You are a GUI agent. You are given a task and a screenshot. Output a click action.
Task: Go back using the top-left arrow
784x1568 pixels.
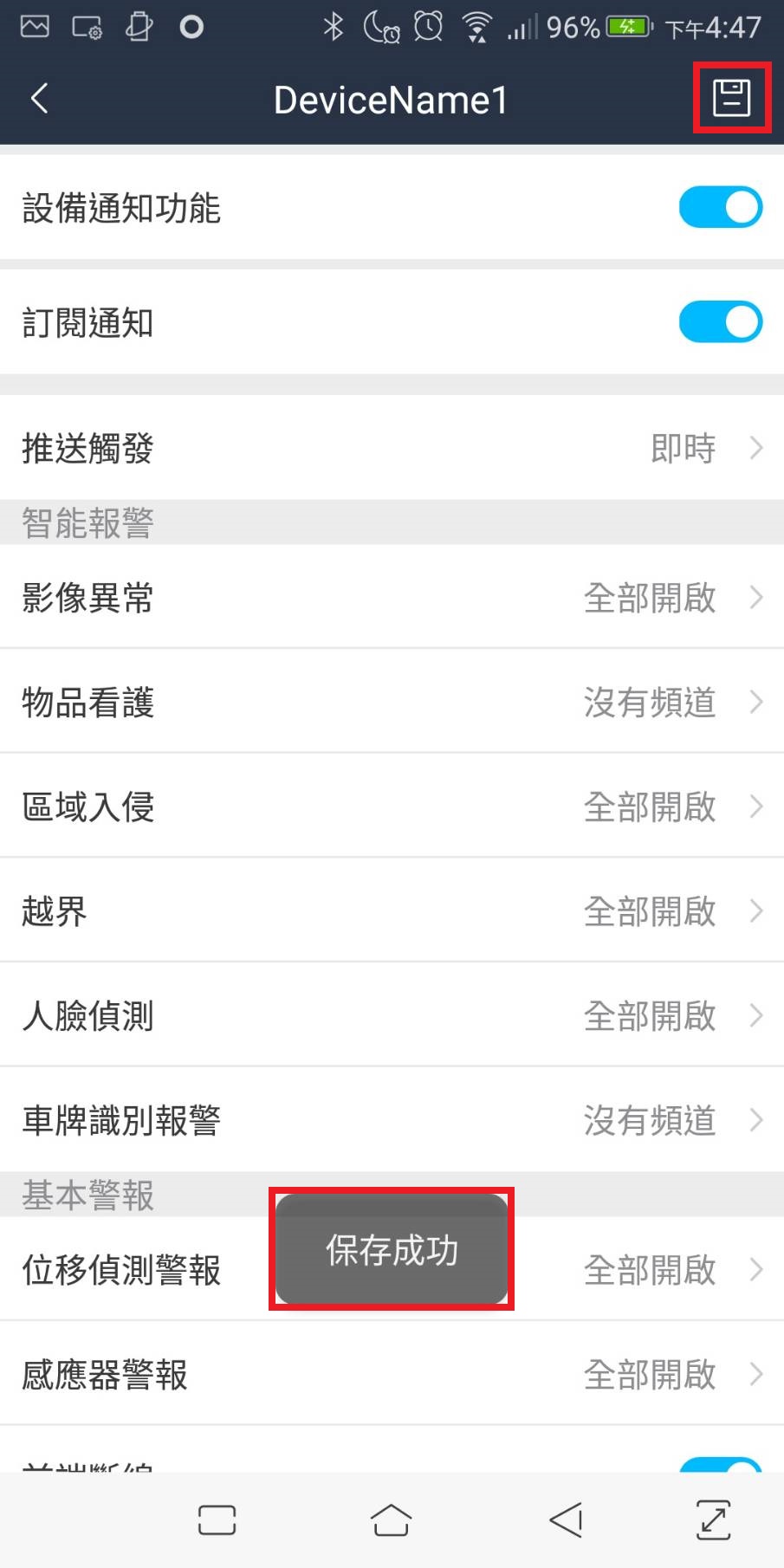click(40, 98)
